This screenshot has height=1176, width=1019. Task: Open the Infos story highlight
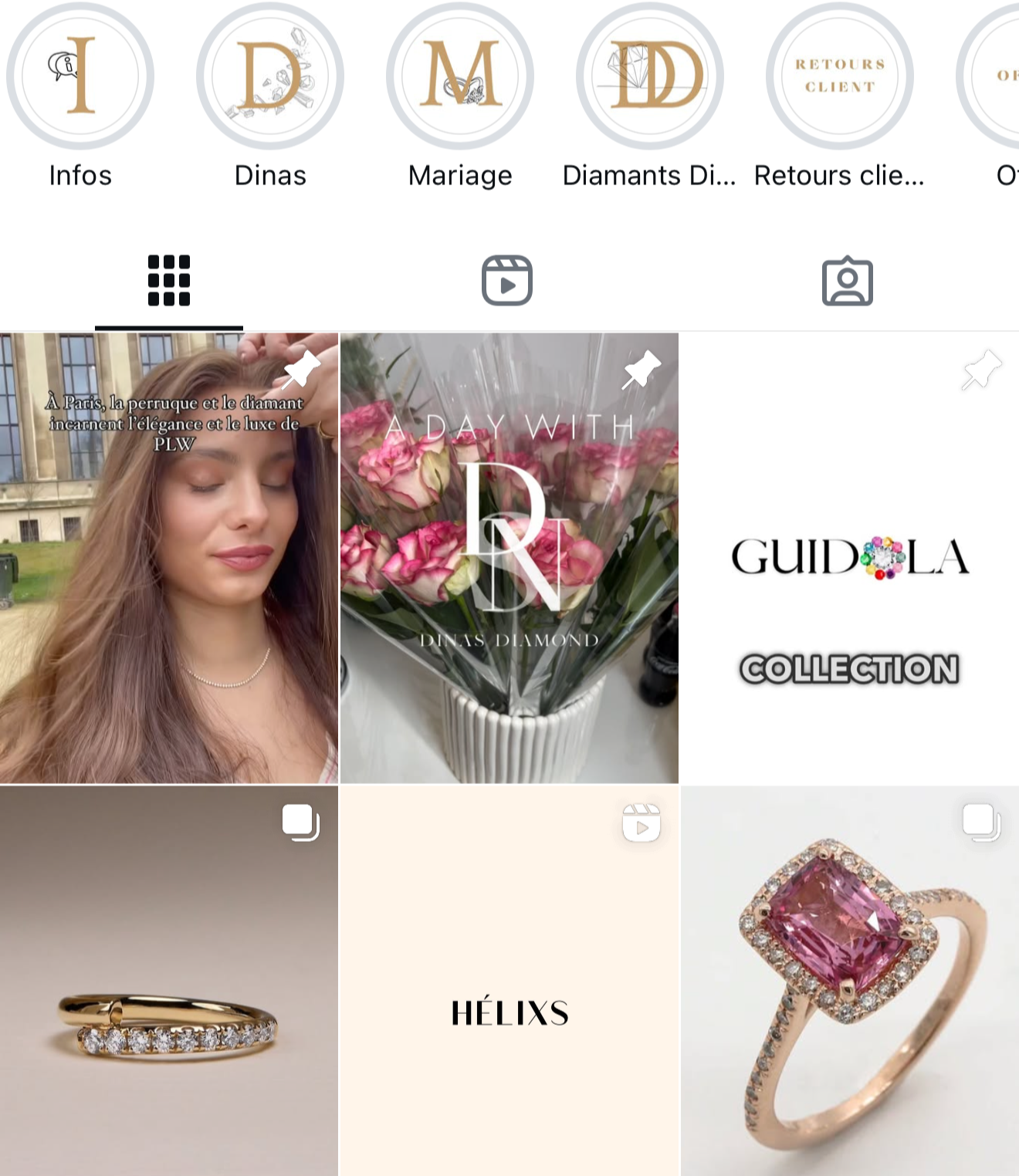pos(80,76)
